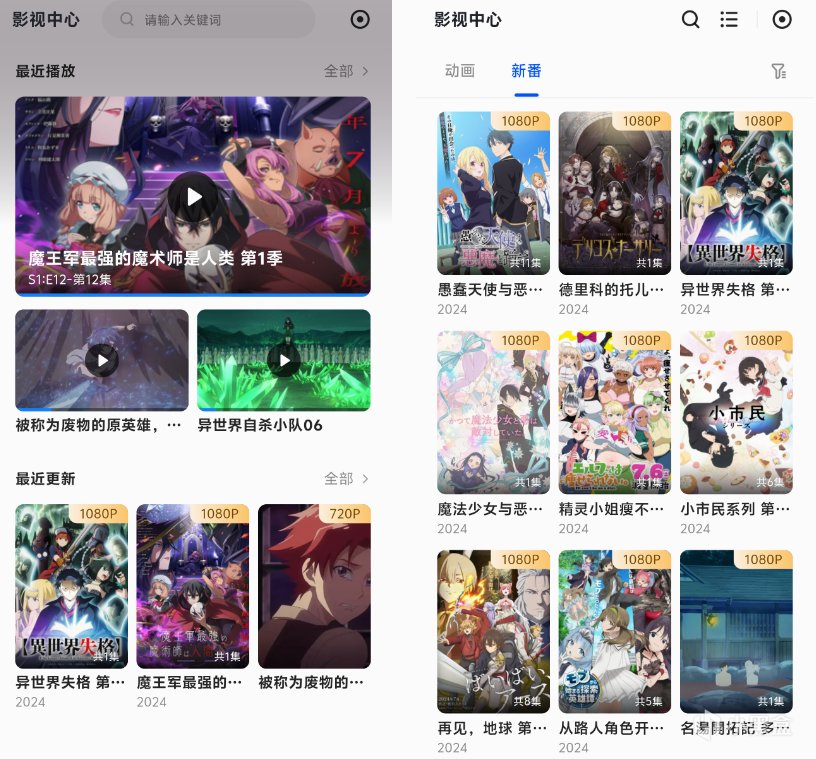Image resolution: width=816 pixels, height=759 pixels.
Task: Play 魔王军最强的魔术师是人类 第1季
Action: click(192, 197)
